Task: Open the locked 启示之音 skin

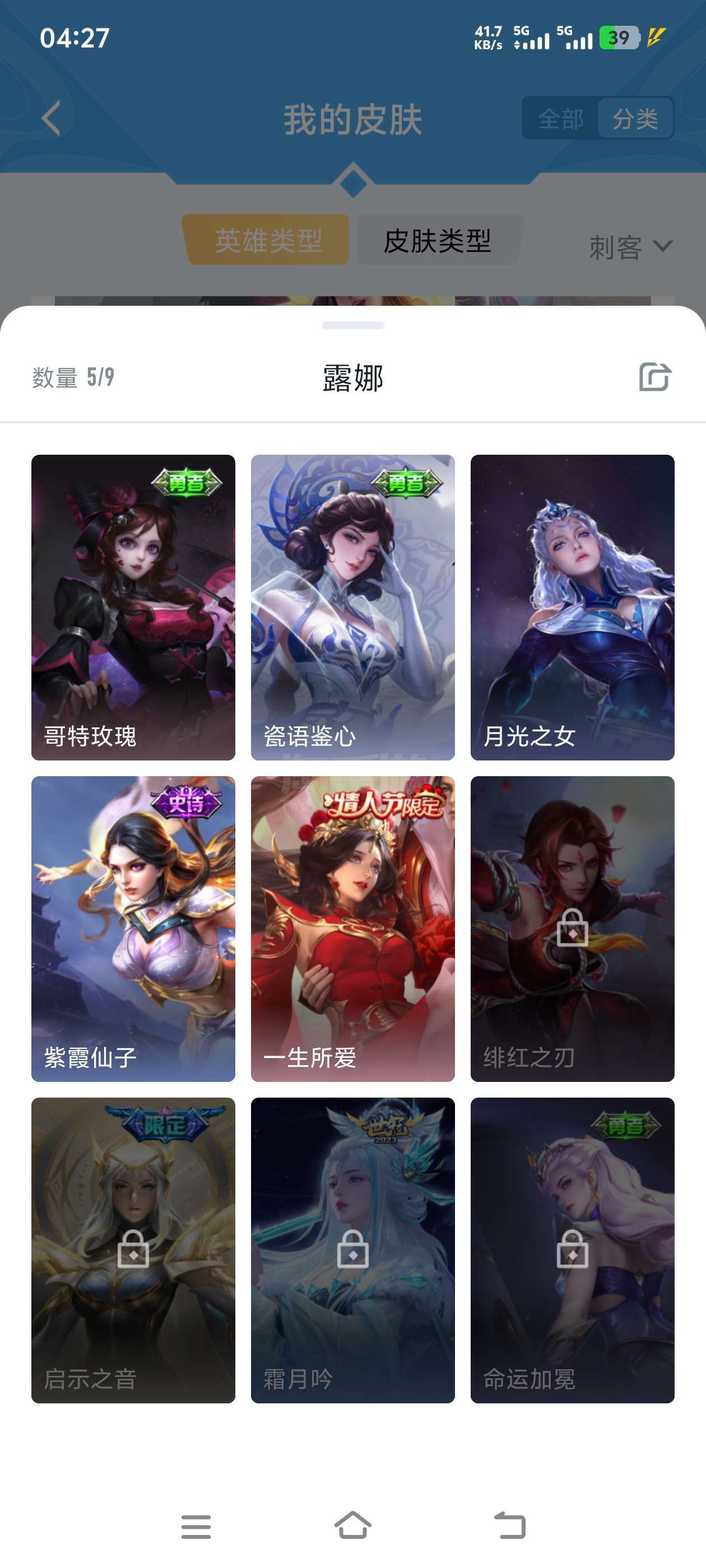Action: click(x=133, y=1250)
